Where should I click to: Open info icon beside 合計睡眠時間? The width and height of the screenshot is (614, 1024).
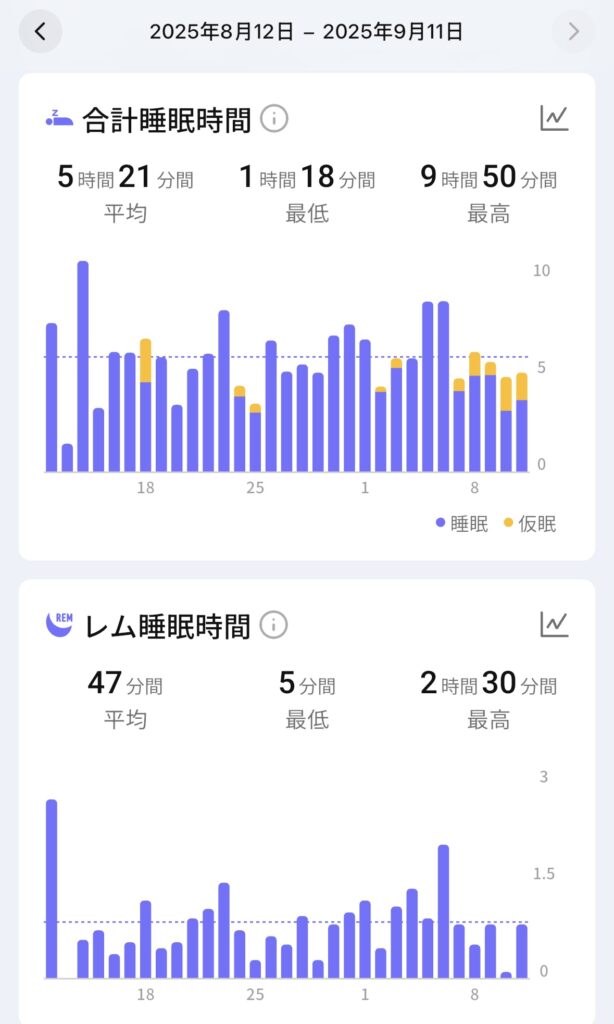[274, 119]
